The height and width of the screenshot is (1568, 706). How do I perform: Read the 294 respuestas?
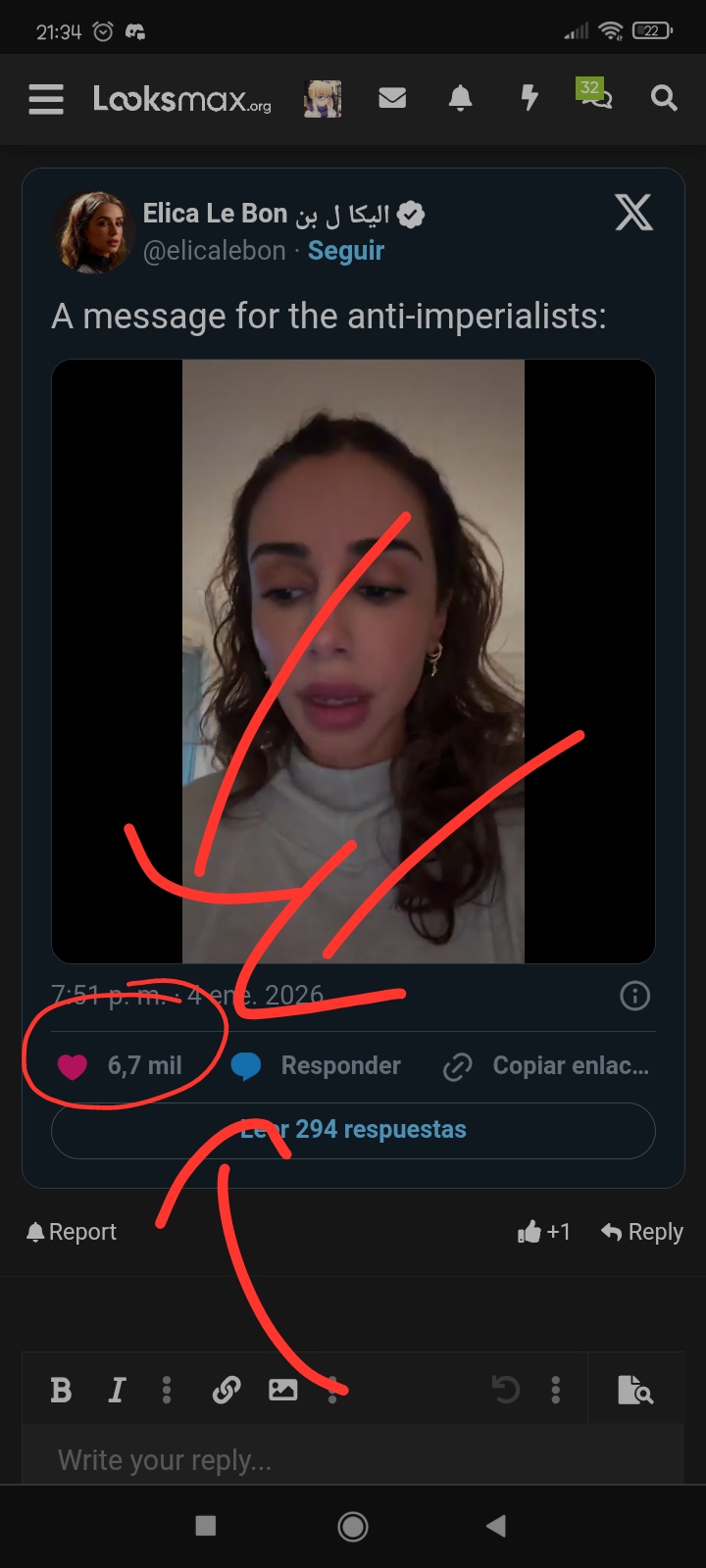(x=353, y=1130)
